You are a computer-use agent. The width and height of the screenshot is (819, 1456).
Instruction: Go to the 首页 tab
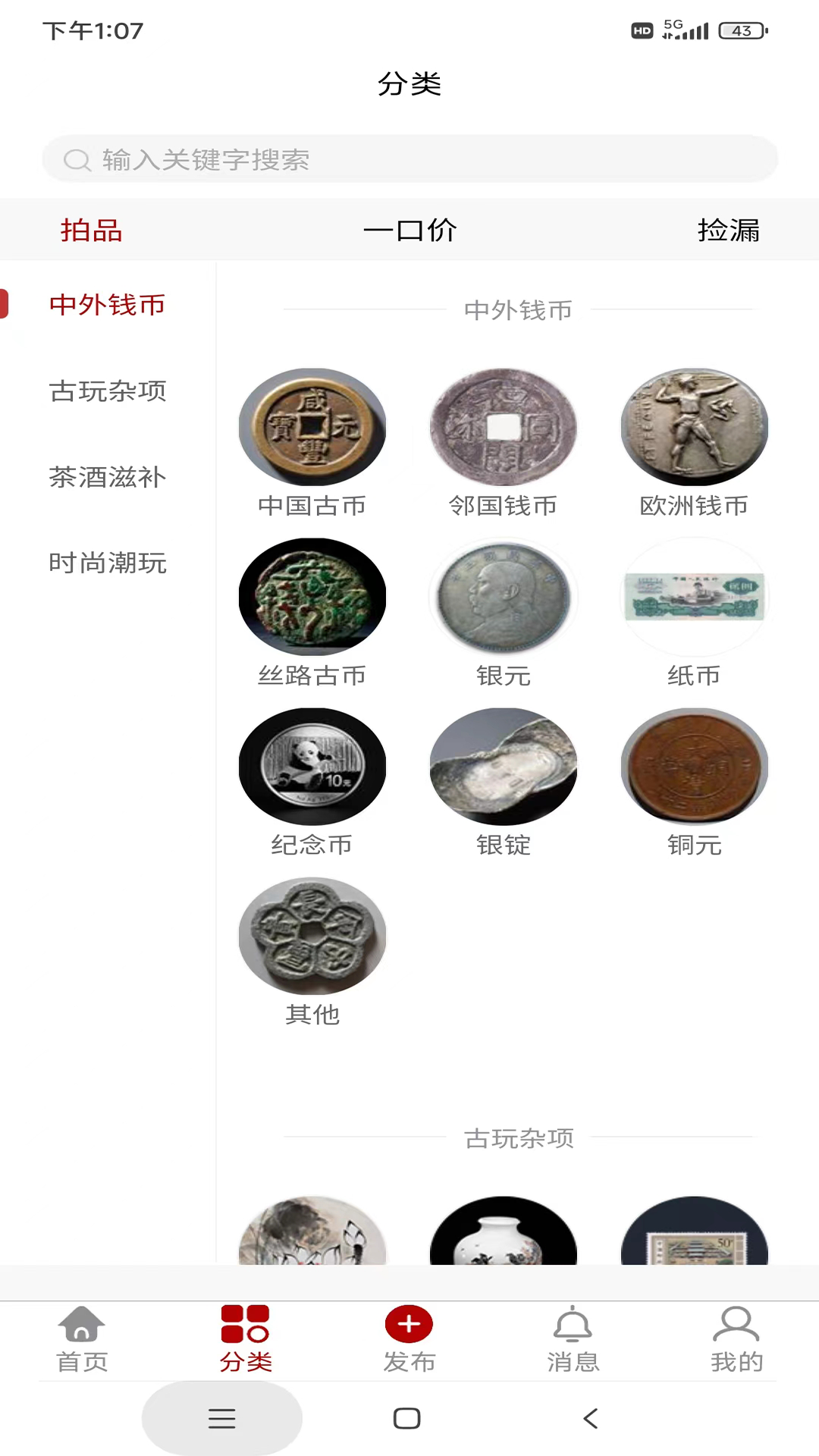(x=82, y=1339)
